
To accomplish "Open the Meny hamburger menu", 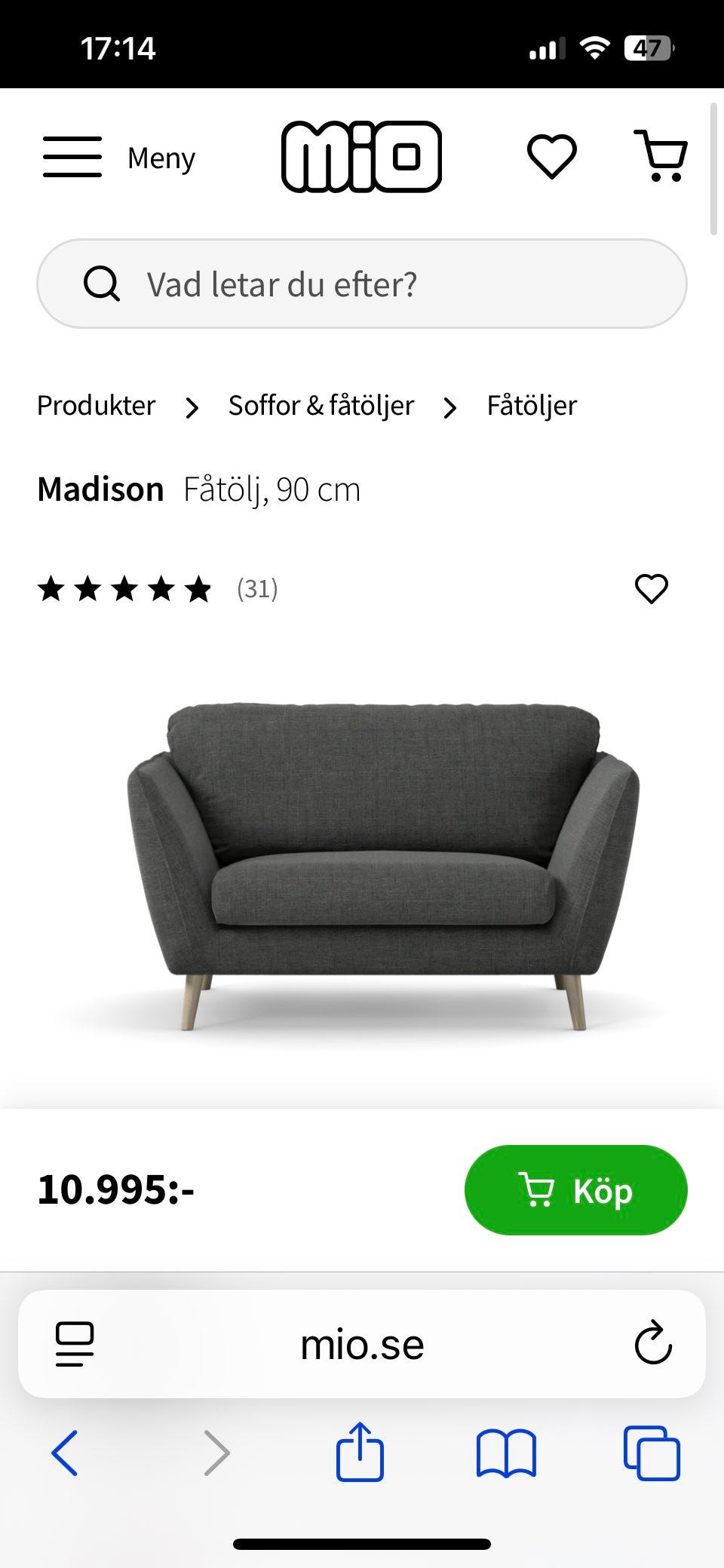I will click(118, 158).
